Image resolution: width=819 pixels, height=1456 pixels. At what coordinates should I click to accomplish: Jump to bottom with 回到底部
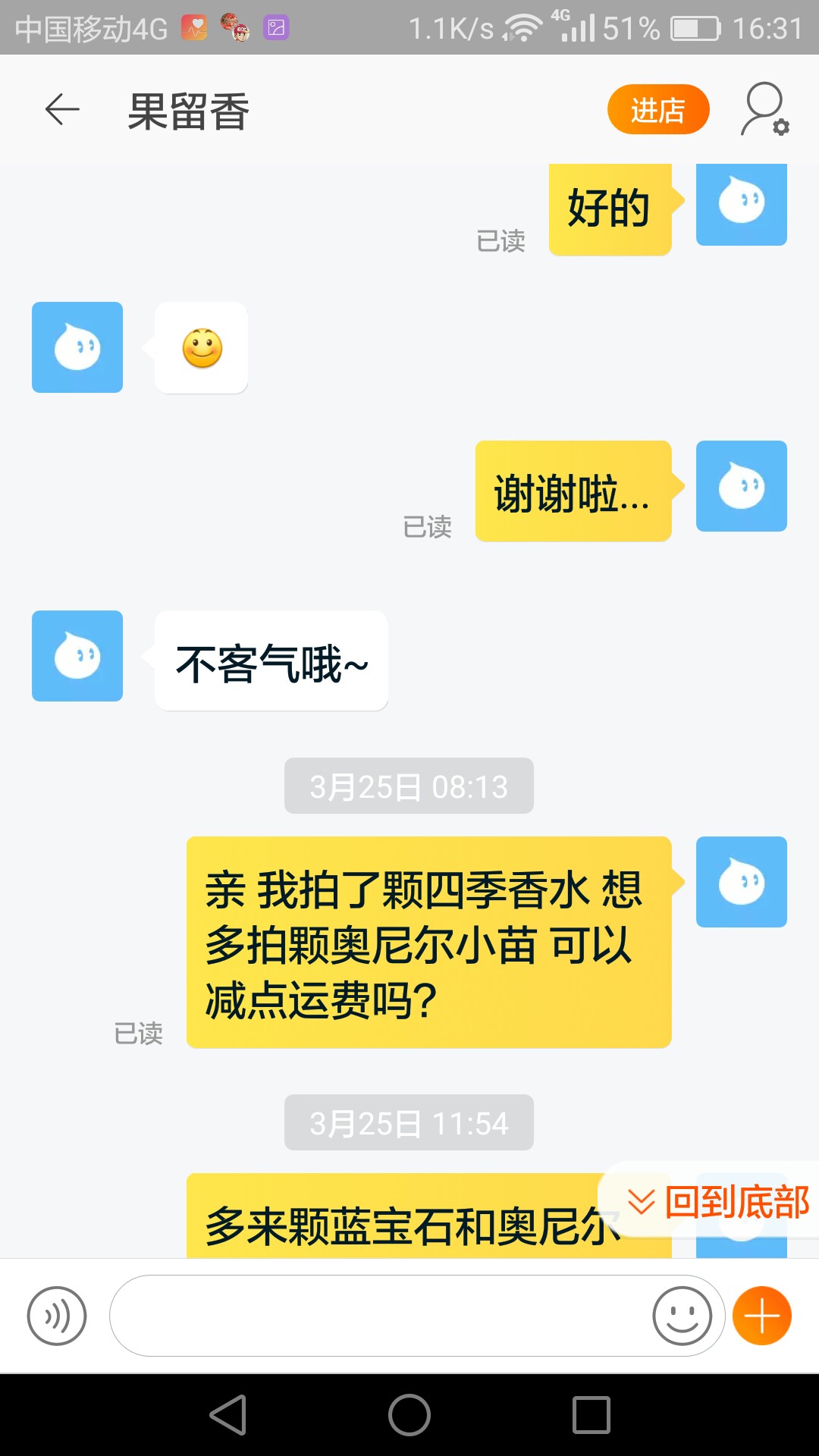(717, 1203)
